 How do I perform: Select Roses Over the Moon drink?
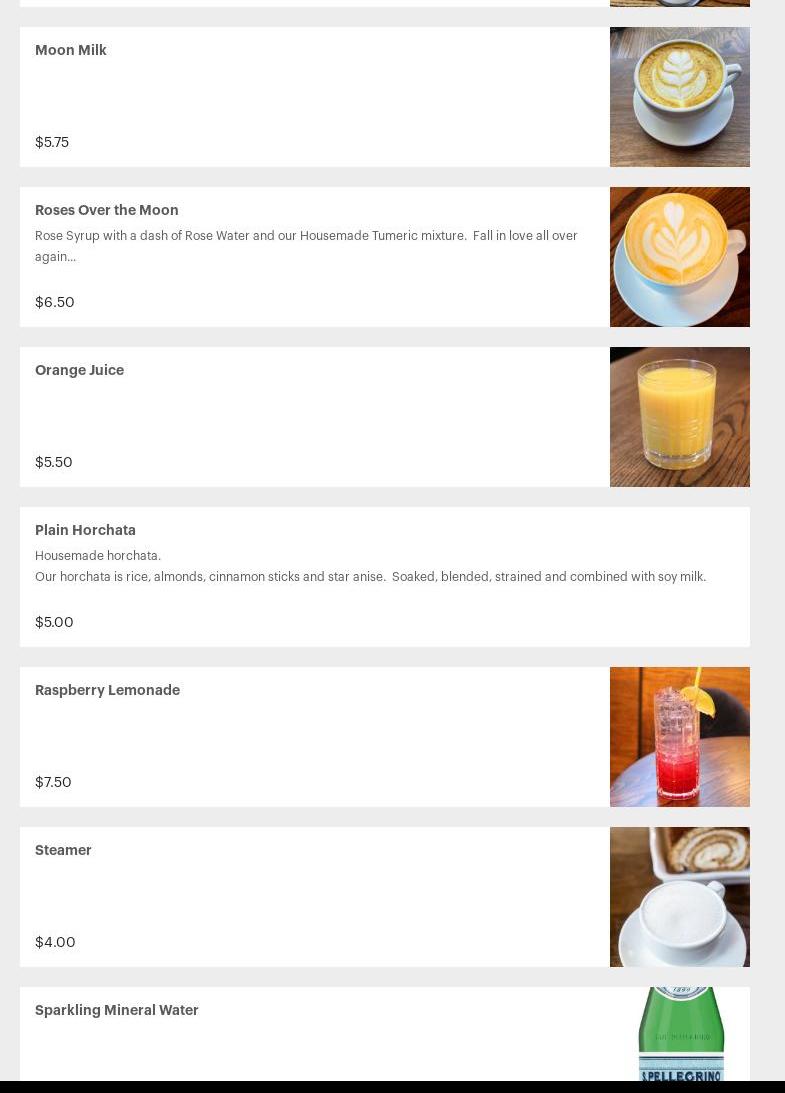point(107,211)
